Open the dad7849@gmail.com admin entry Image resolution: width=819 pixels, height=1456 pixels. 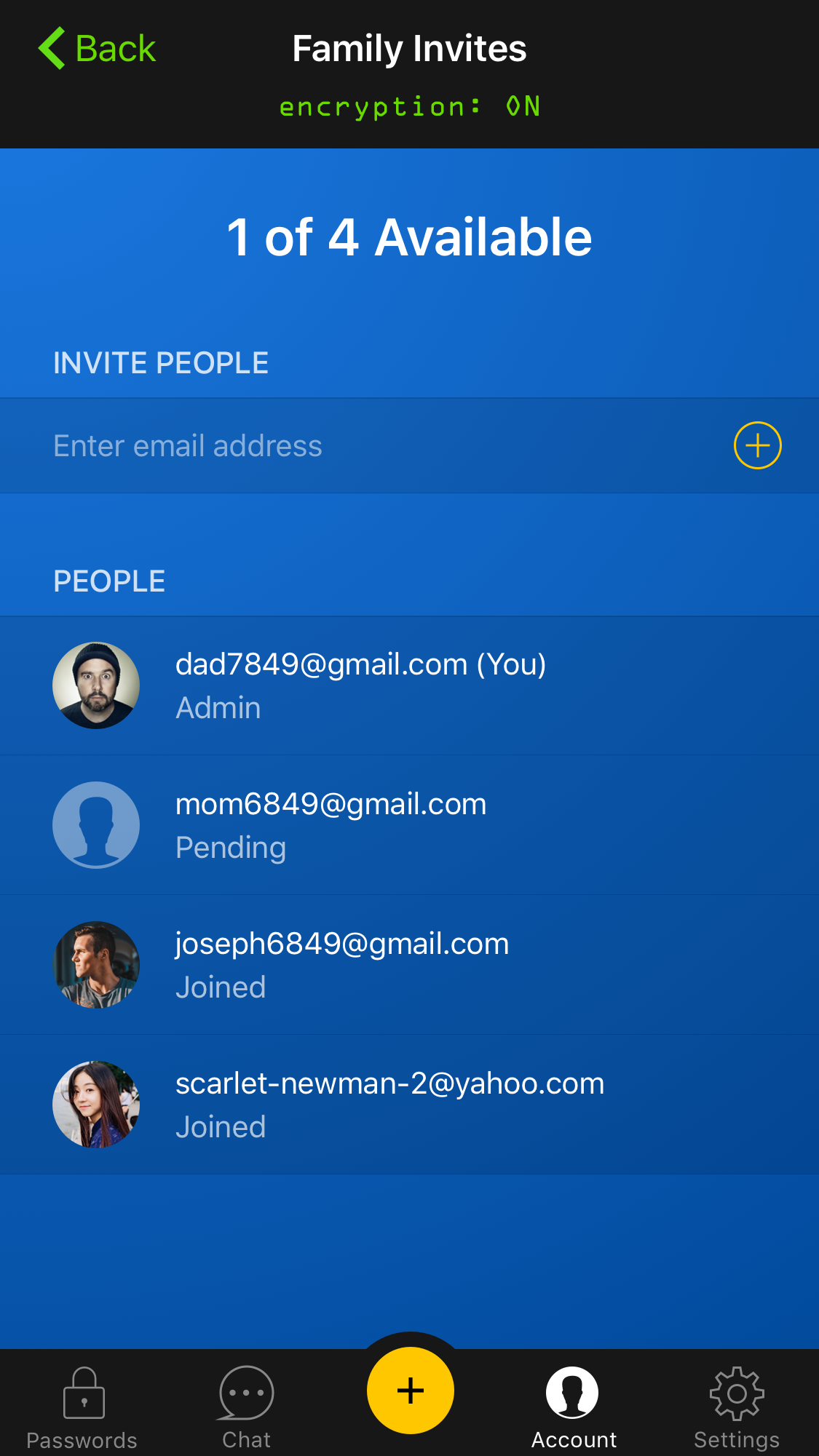tap(361, 685)
